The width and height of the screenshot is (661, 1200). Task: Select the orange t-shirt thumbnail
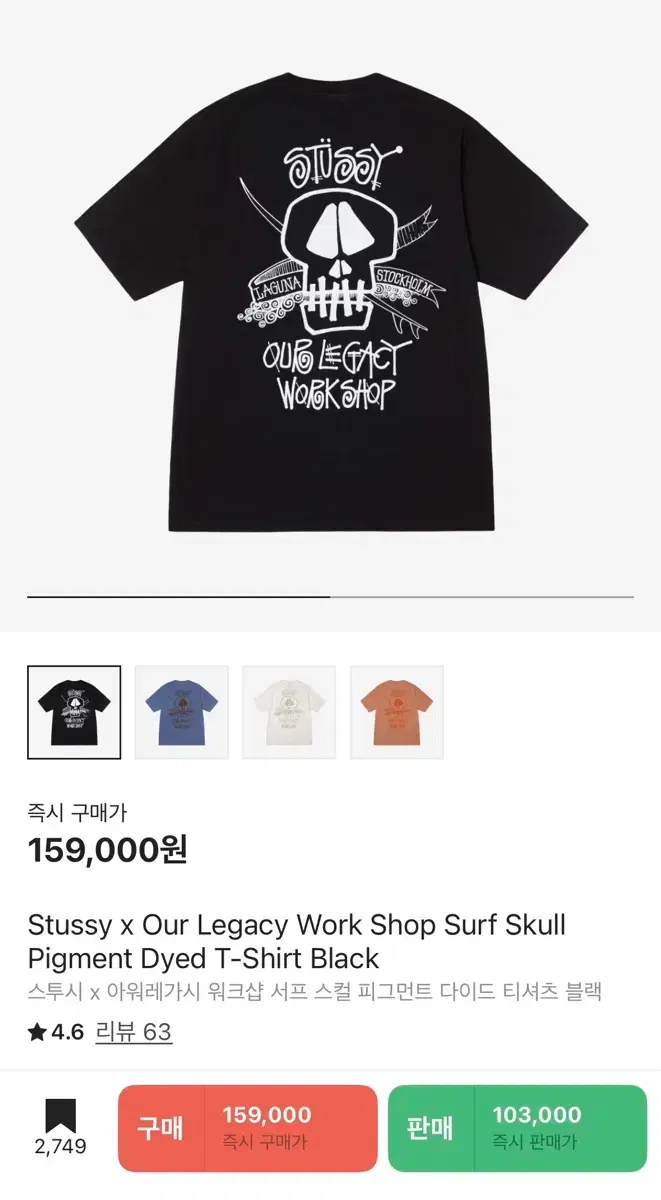[x=397, y=712]
